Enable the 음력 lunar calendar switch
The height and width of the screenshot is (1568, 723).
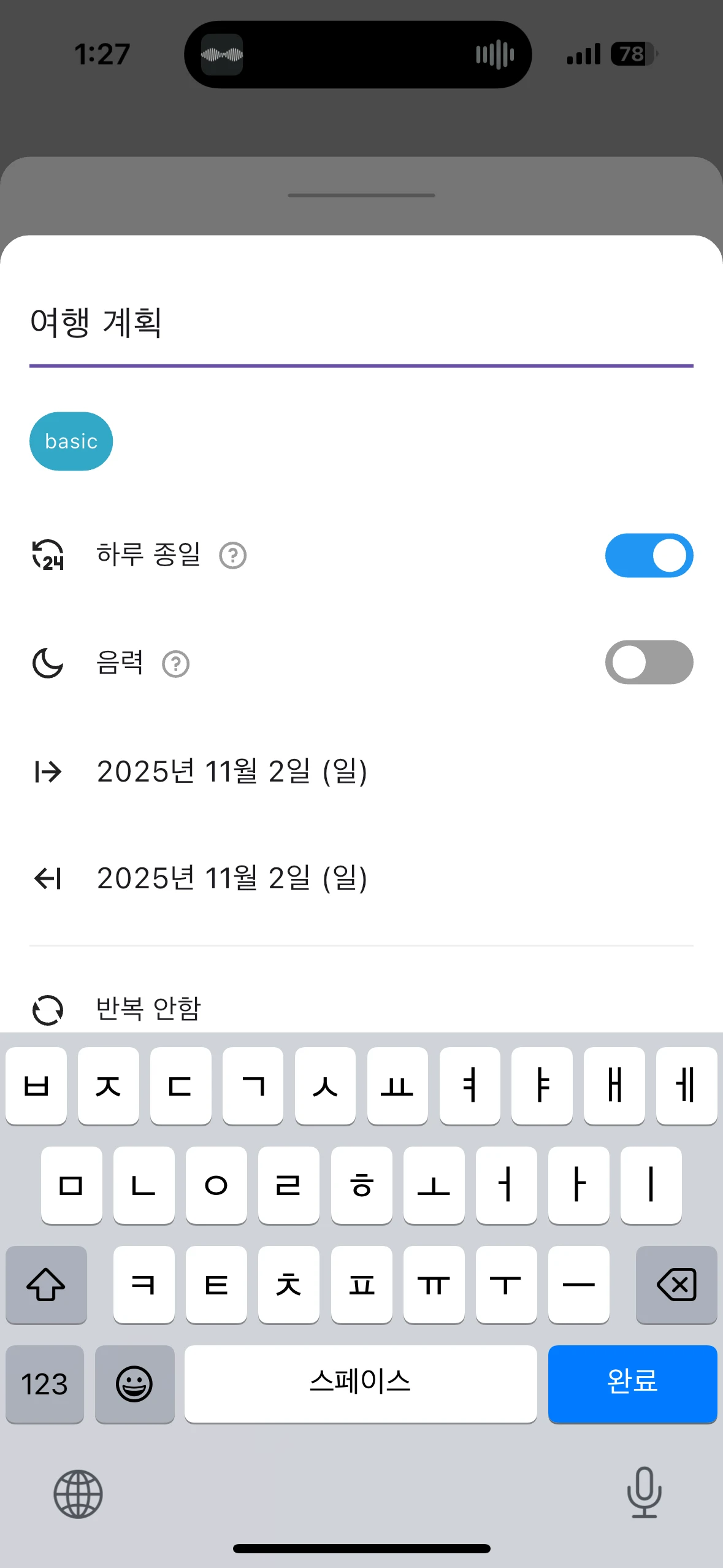click(649, 663)
